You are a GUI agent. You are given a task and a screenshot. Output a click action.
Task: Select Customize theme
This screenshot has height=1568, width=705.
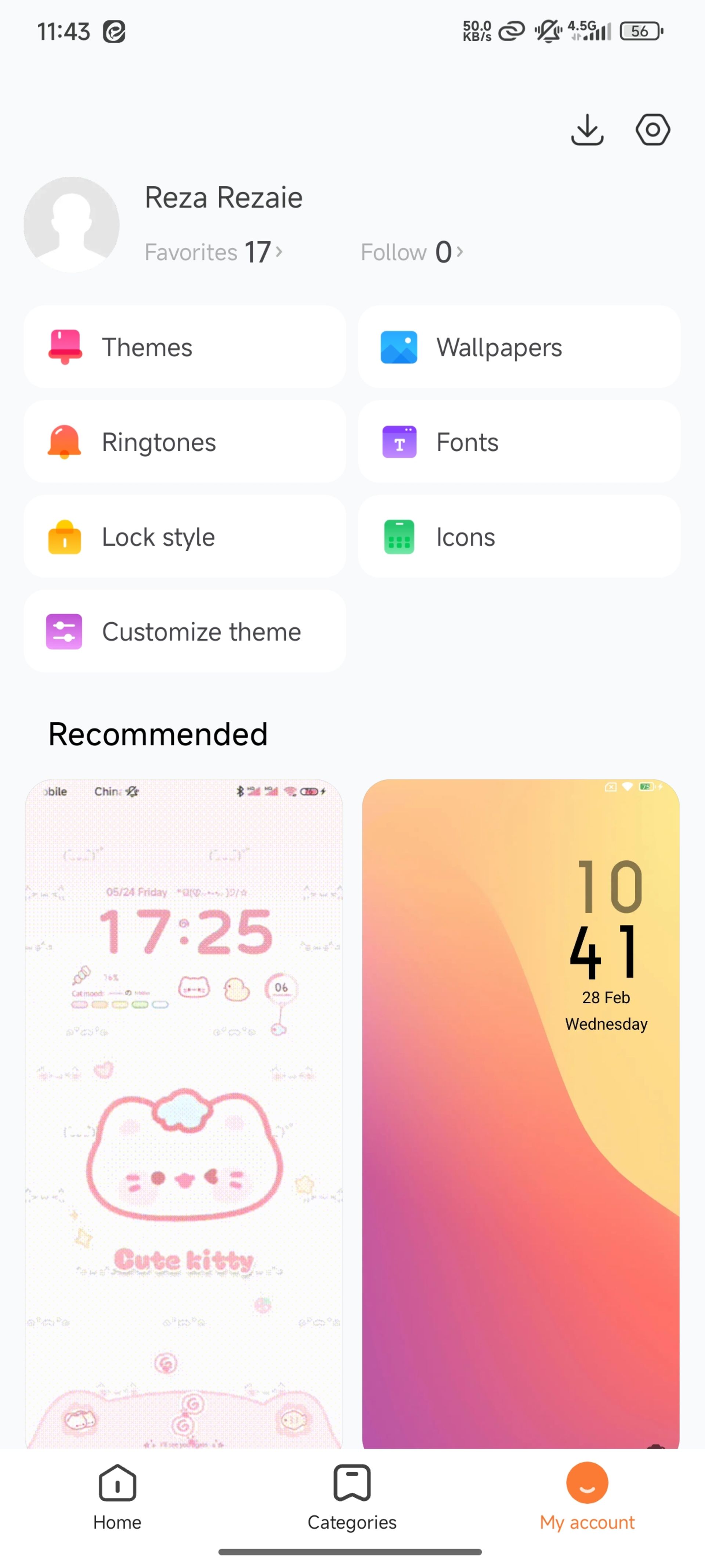coord(185,631)
